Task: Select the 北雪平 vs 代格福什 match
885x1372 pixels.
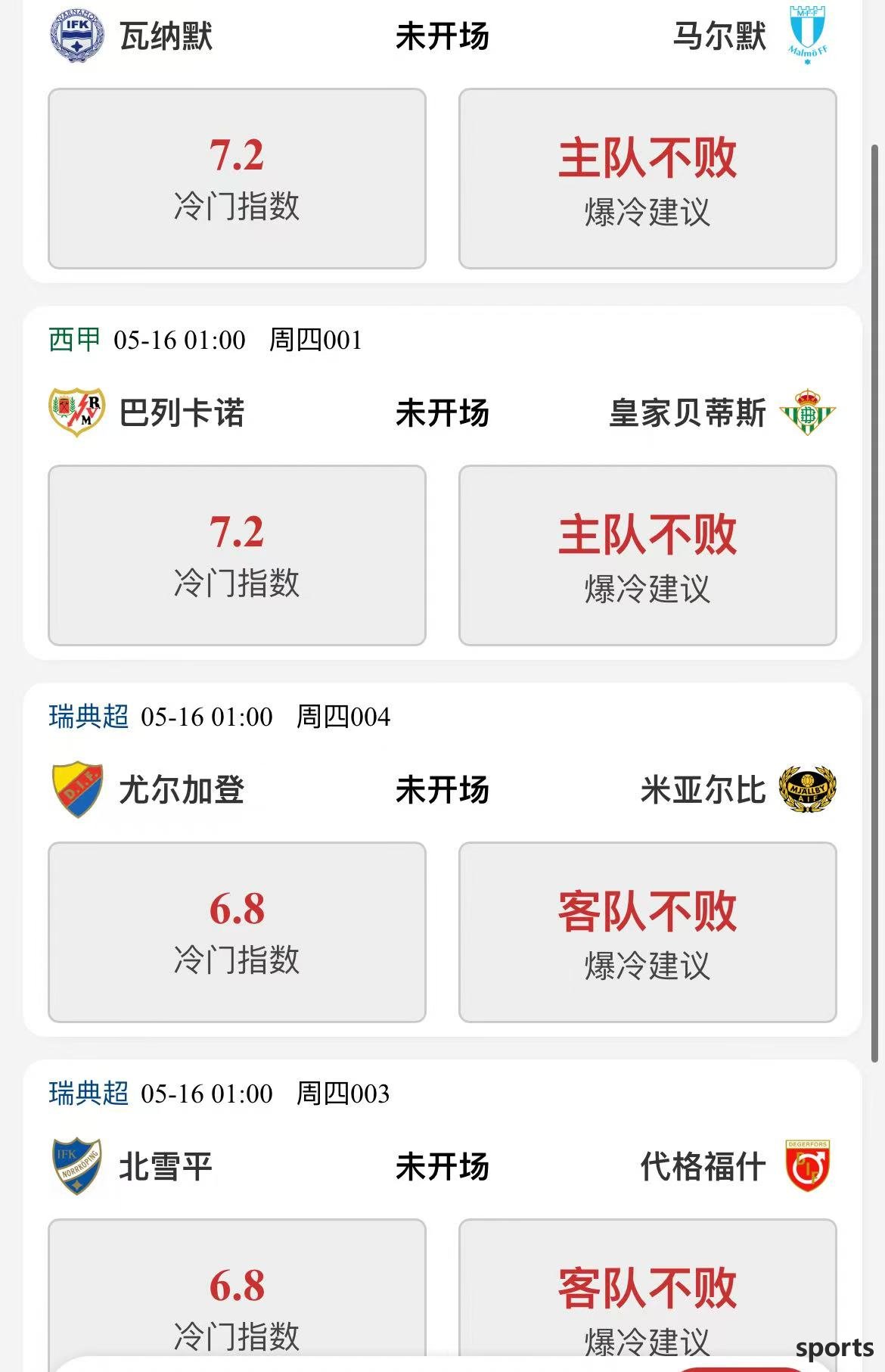Action: coord(442,1167)
